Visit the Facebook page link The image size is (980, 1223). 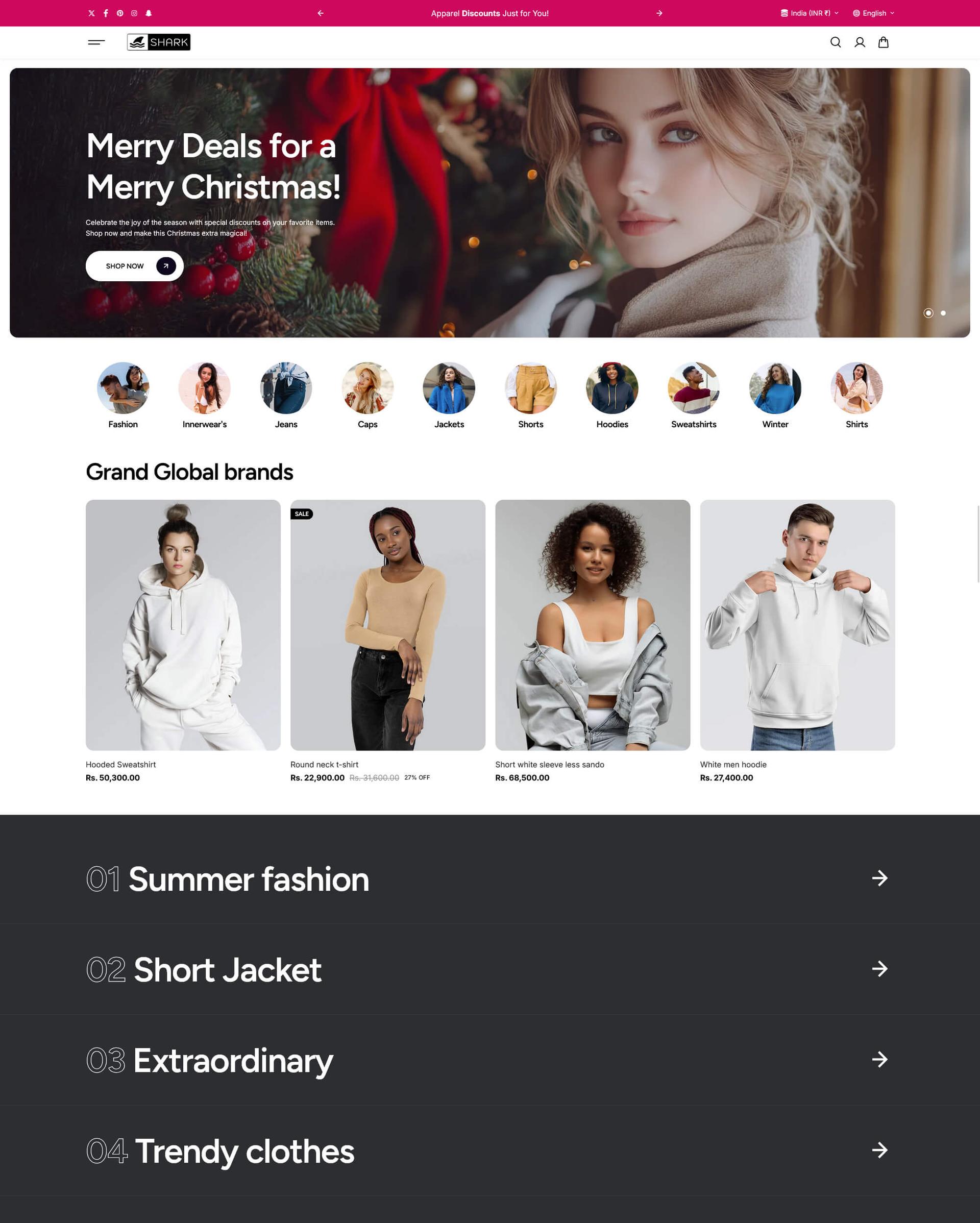106,13
